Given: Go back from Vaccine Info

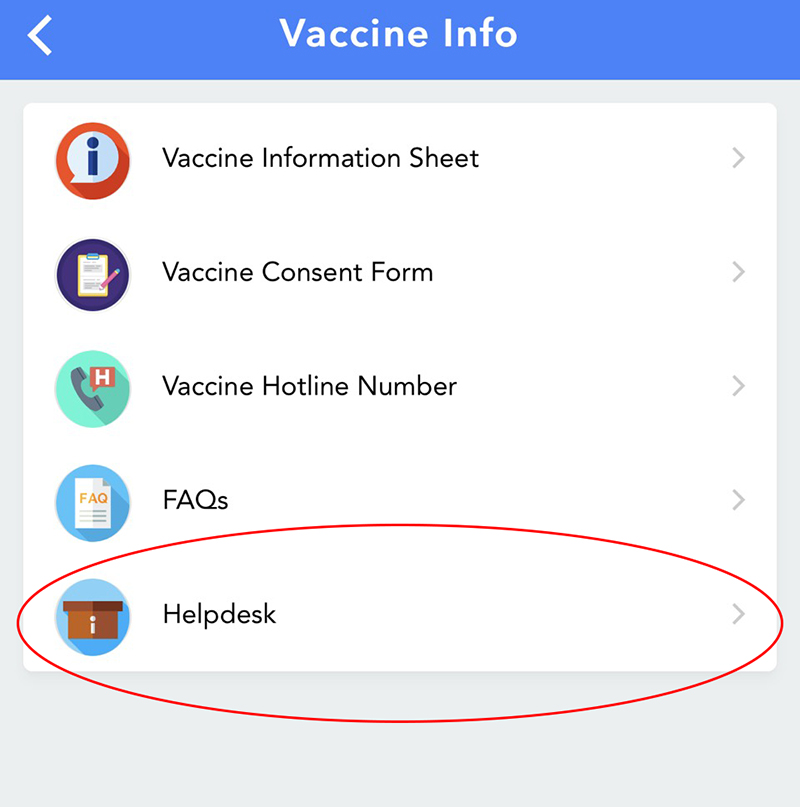Looking at the screenshot, I should point(40,36).
